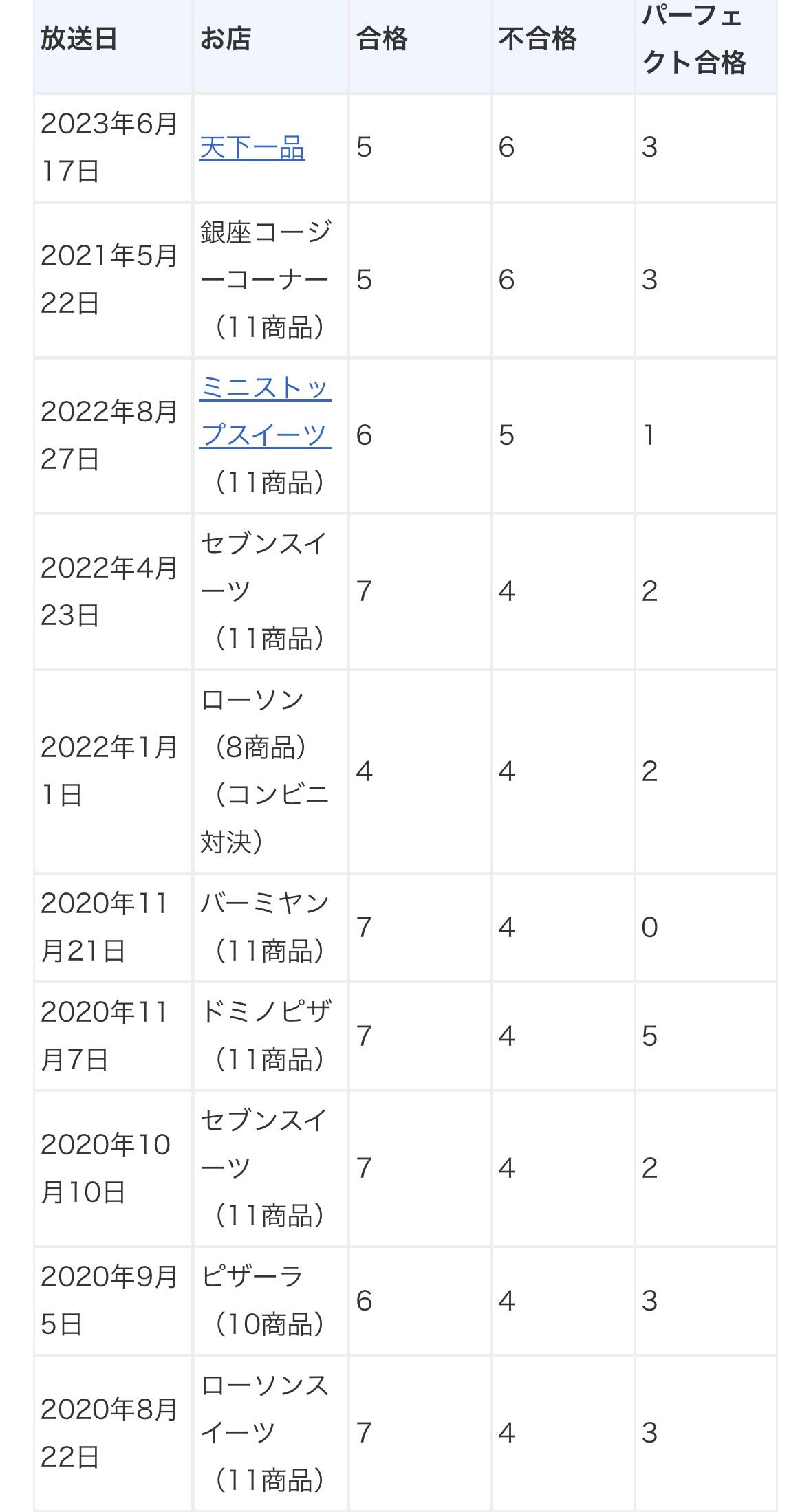Open the ミニストップスイーツ link
This screenshot has width=811, height=1512.
point(265,410)
